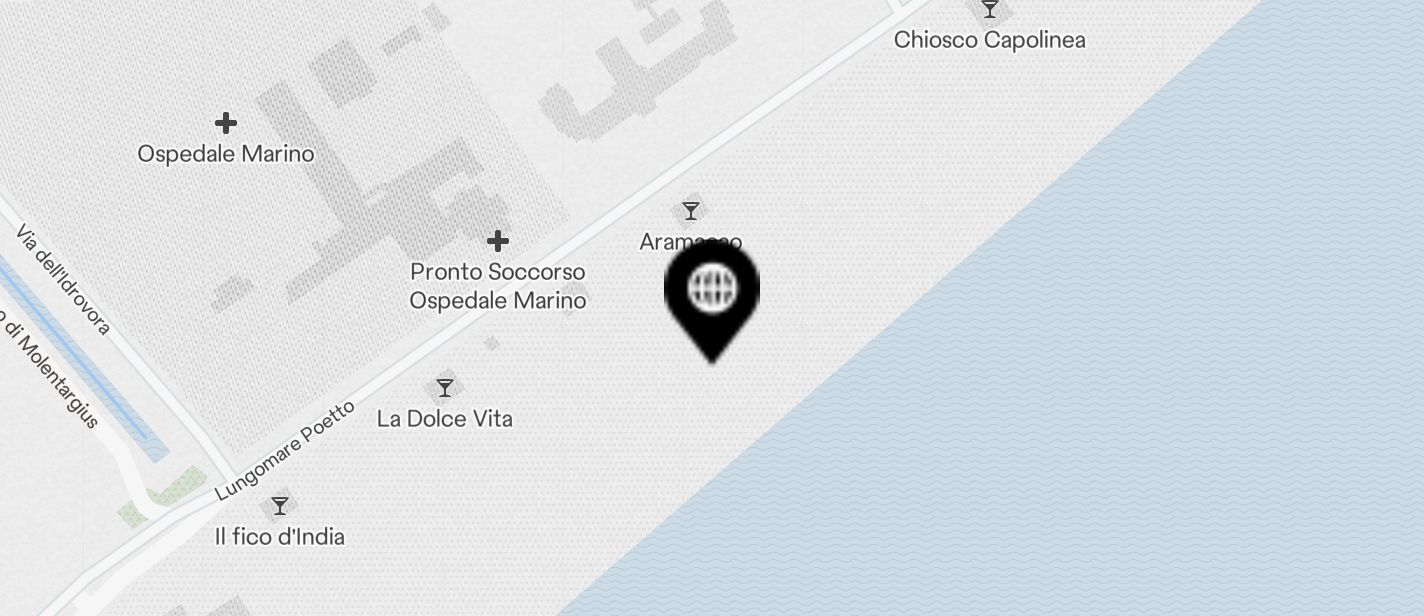The width and height of the screenshot is (1424, 616).
Task: Open Pronto Soccorso Ospedale Marino marker
Action: pos(498,241)
